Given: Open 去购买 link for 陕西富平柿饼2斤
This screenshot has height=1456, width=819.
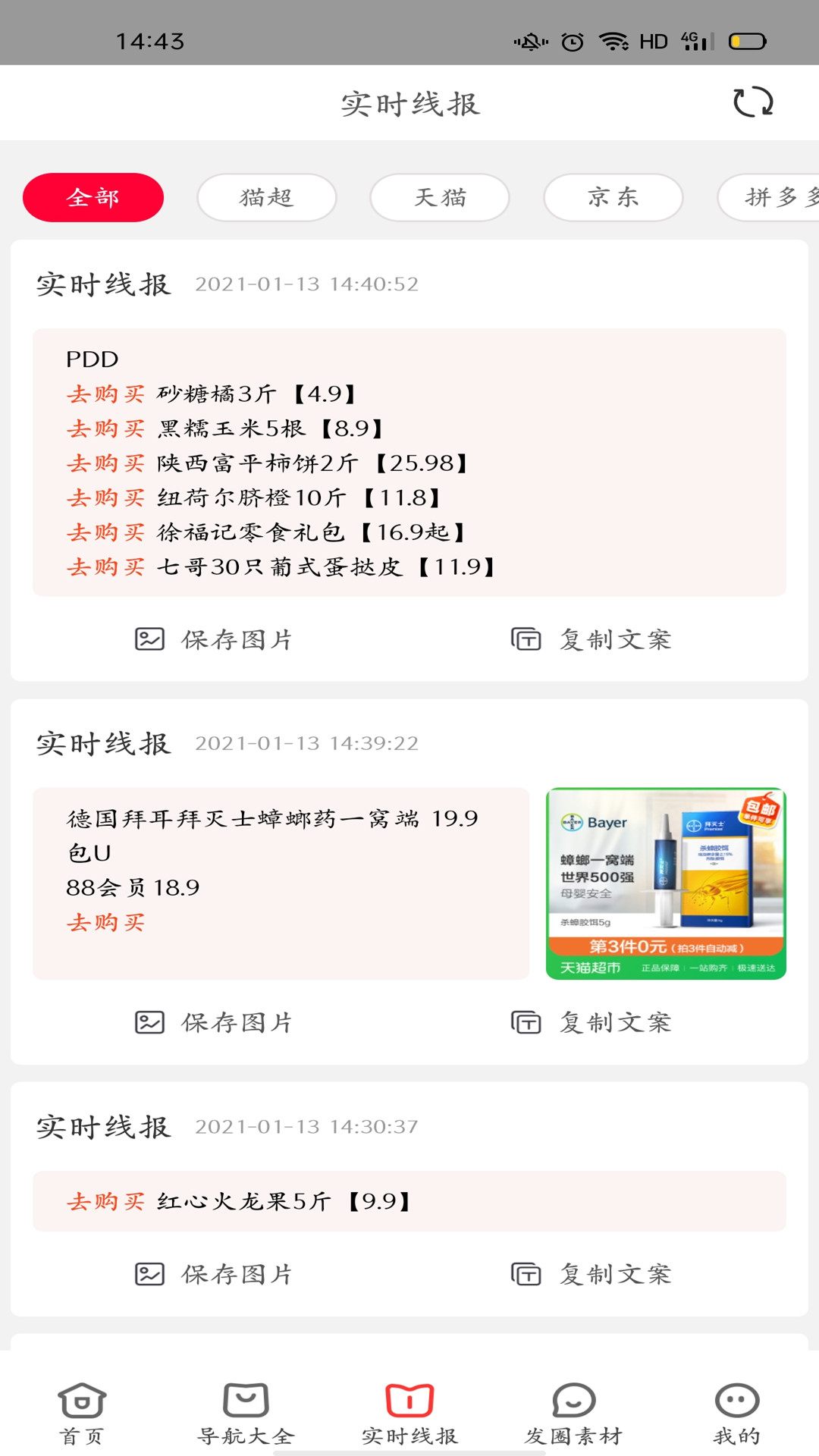Looking at the screenshot, I should click(x=105, y=463).
